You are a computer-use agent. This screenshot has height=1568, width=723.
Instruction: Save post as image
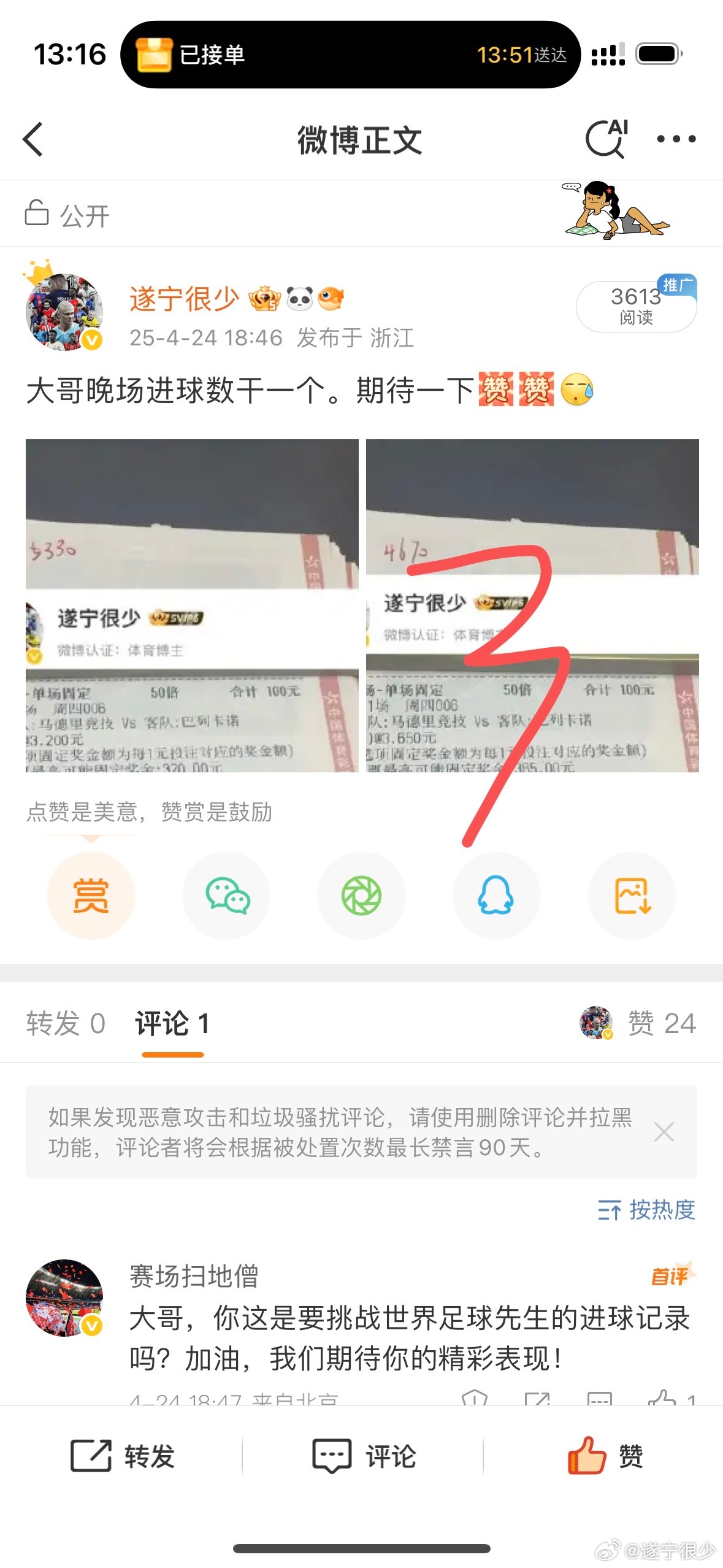click(632, 895)
